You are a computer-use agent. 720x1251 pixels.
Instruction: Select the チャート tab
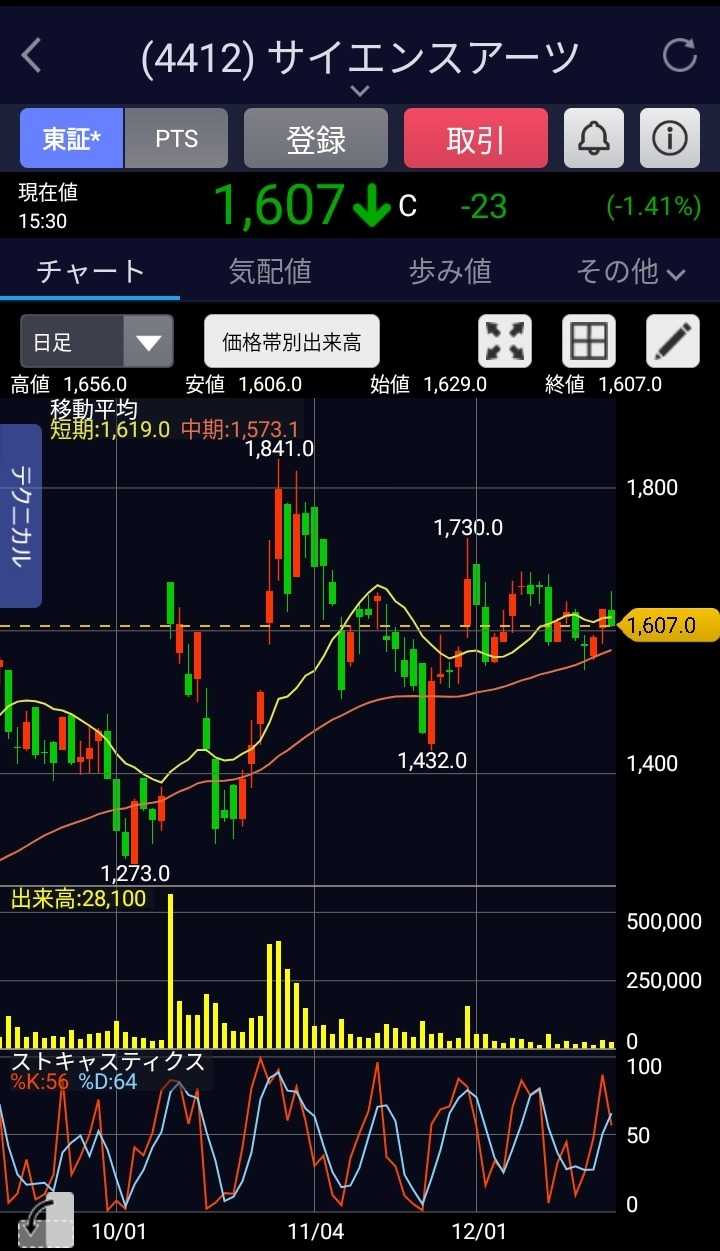click(90, 271)
